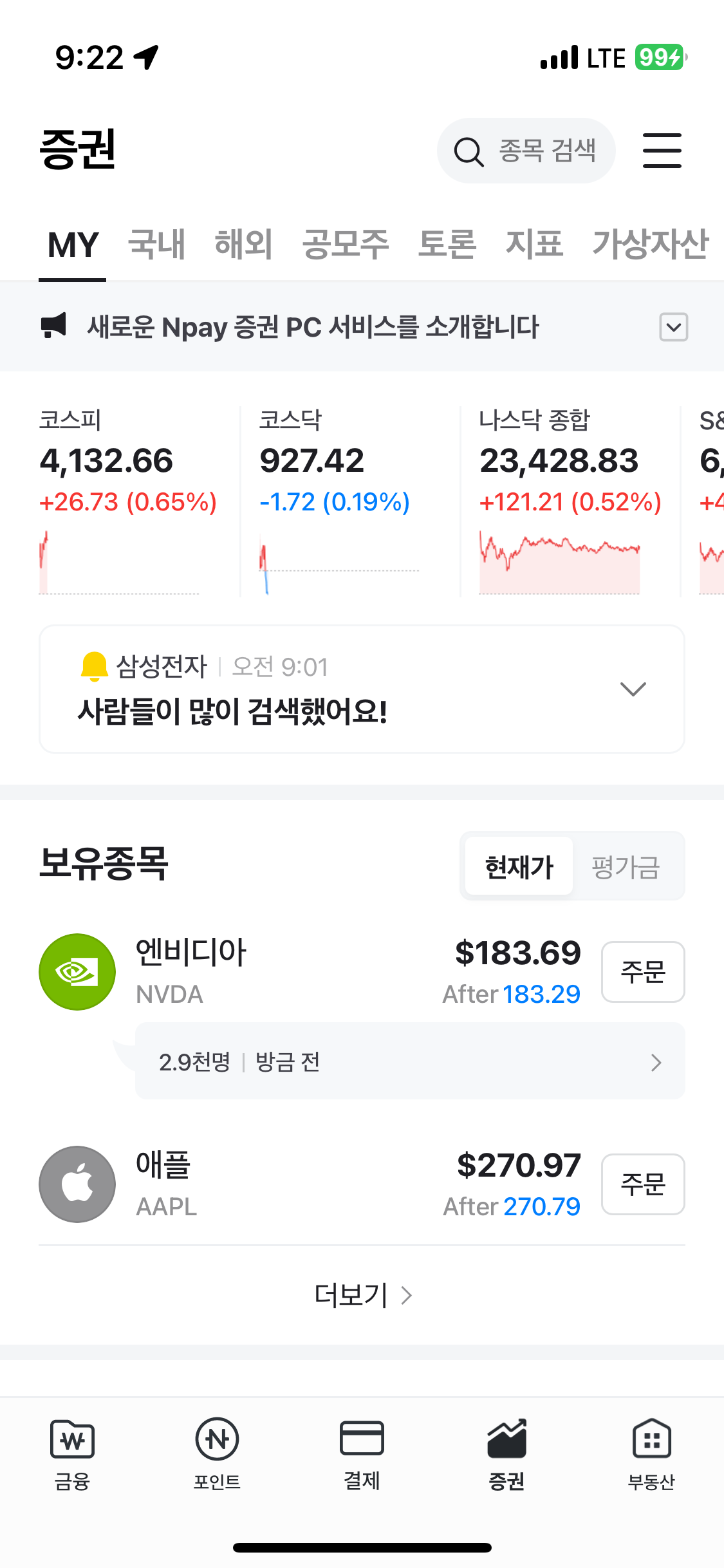Screen dimensions: 724x1568
Task: Open the 2.9천명 discussion row under 엔비디아
Action: pos(409,1061)
